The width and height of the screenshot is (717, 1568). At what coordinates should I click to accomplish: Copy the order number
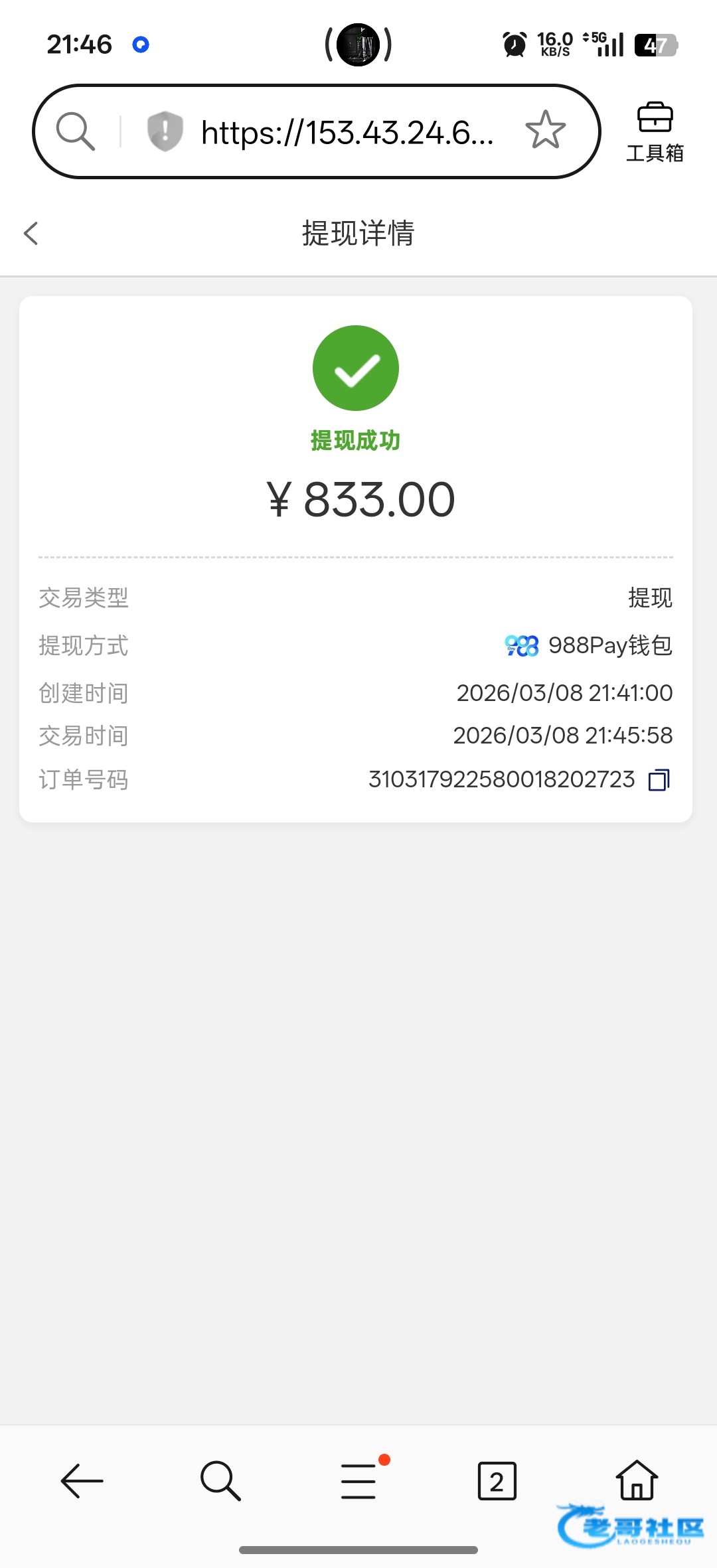click(x=659, y=779)
